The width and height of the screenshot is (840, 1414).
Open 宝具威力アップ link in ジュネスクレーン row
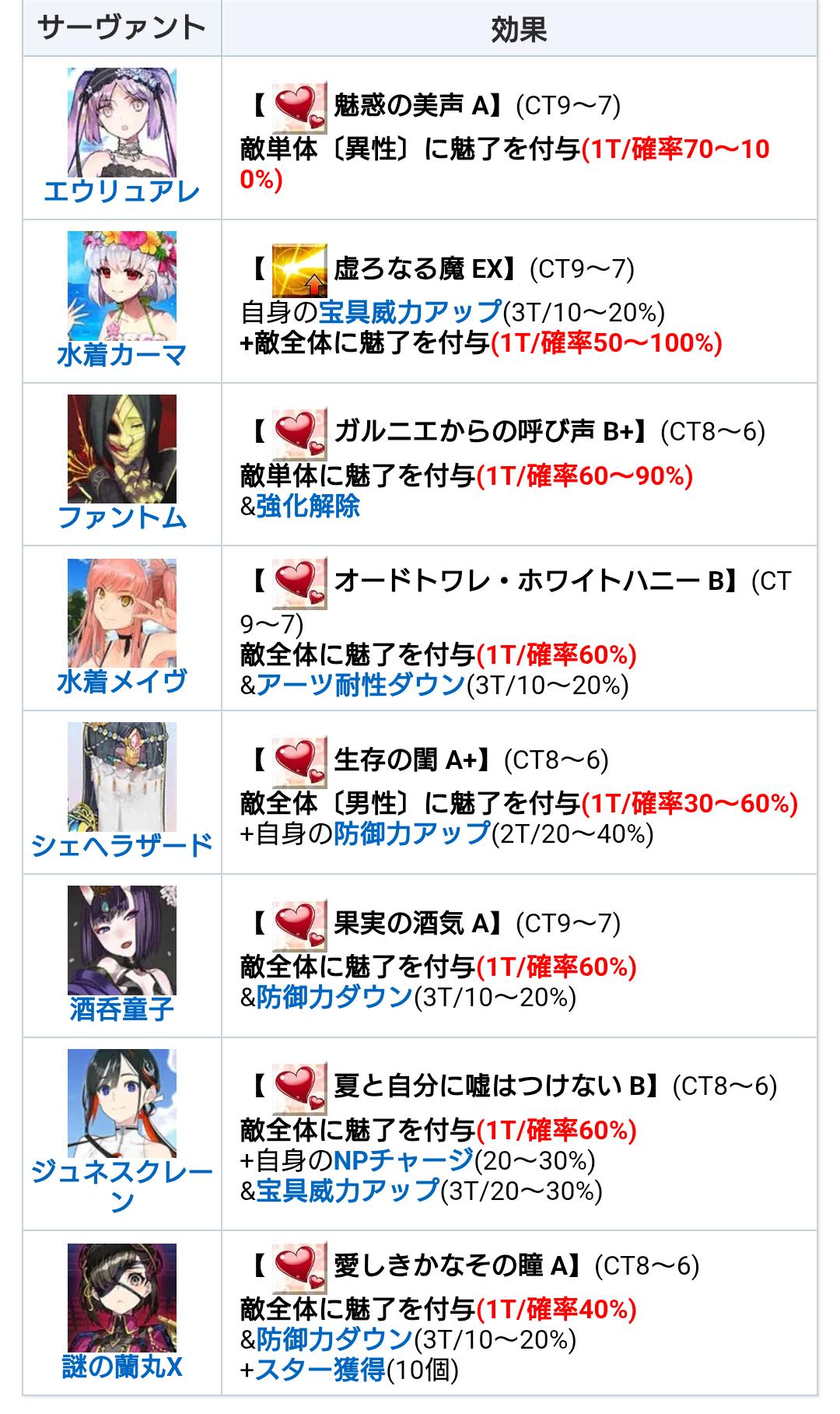pos(347,1191)
